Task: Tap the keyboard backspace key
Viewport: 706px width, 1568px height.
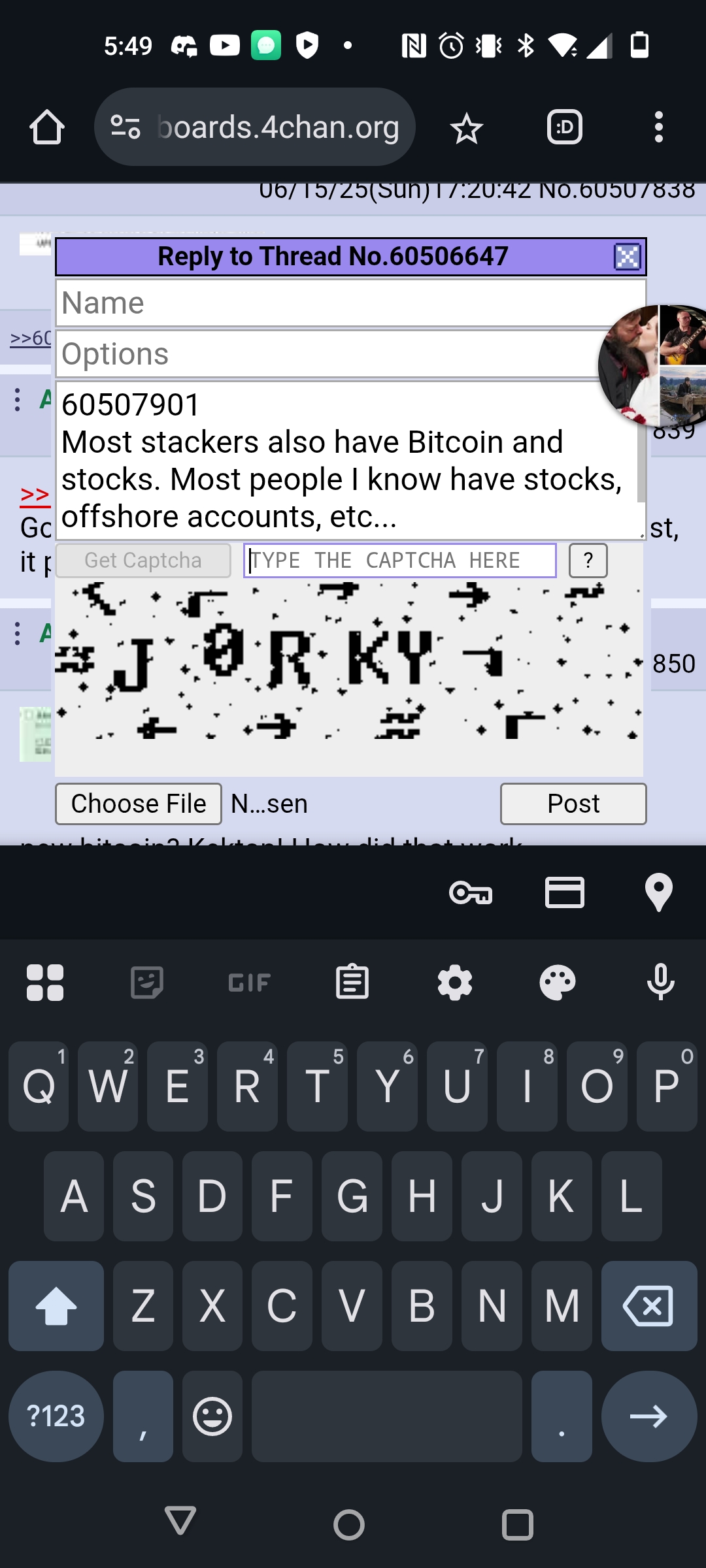Action: click(x=649, y=1306)
